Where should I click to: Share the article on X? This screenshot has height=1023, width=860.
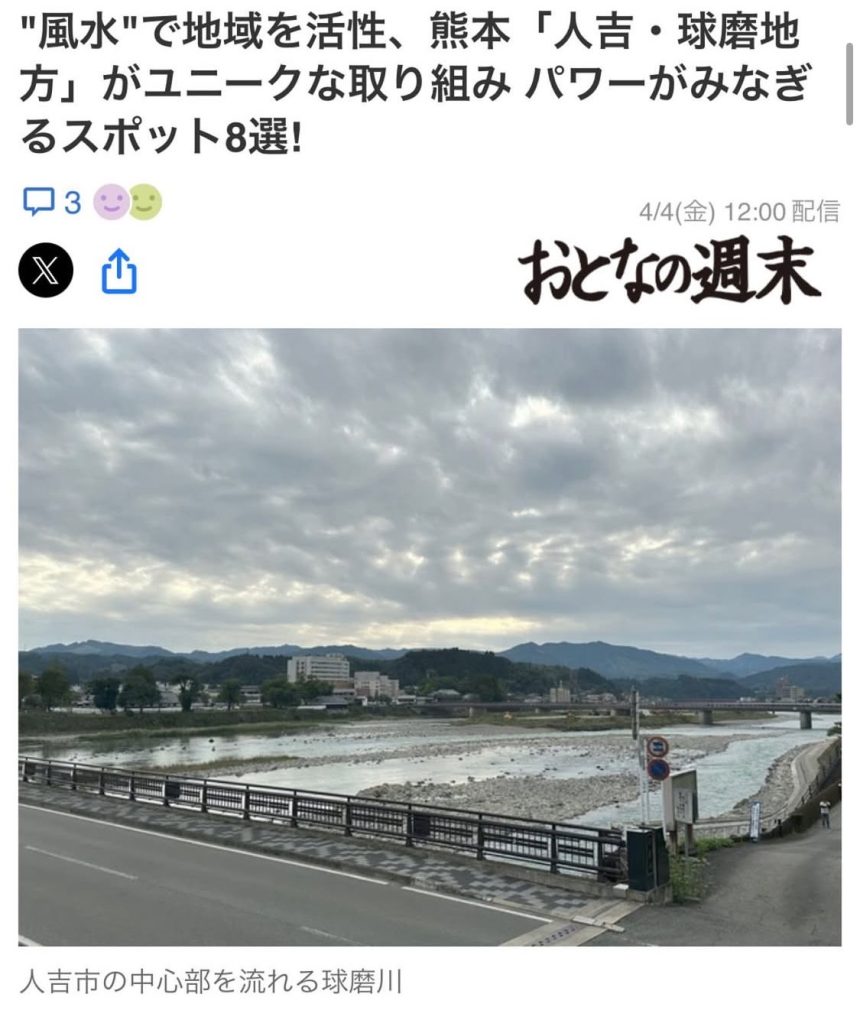click(46, 270)
